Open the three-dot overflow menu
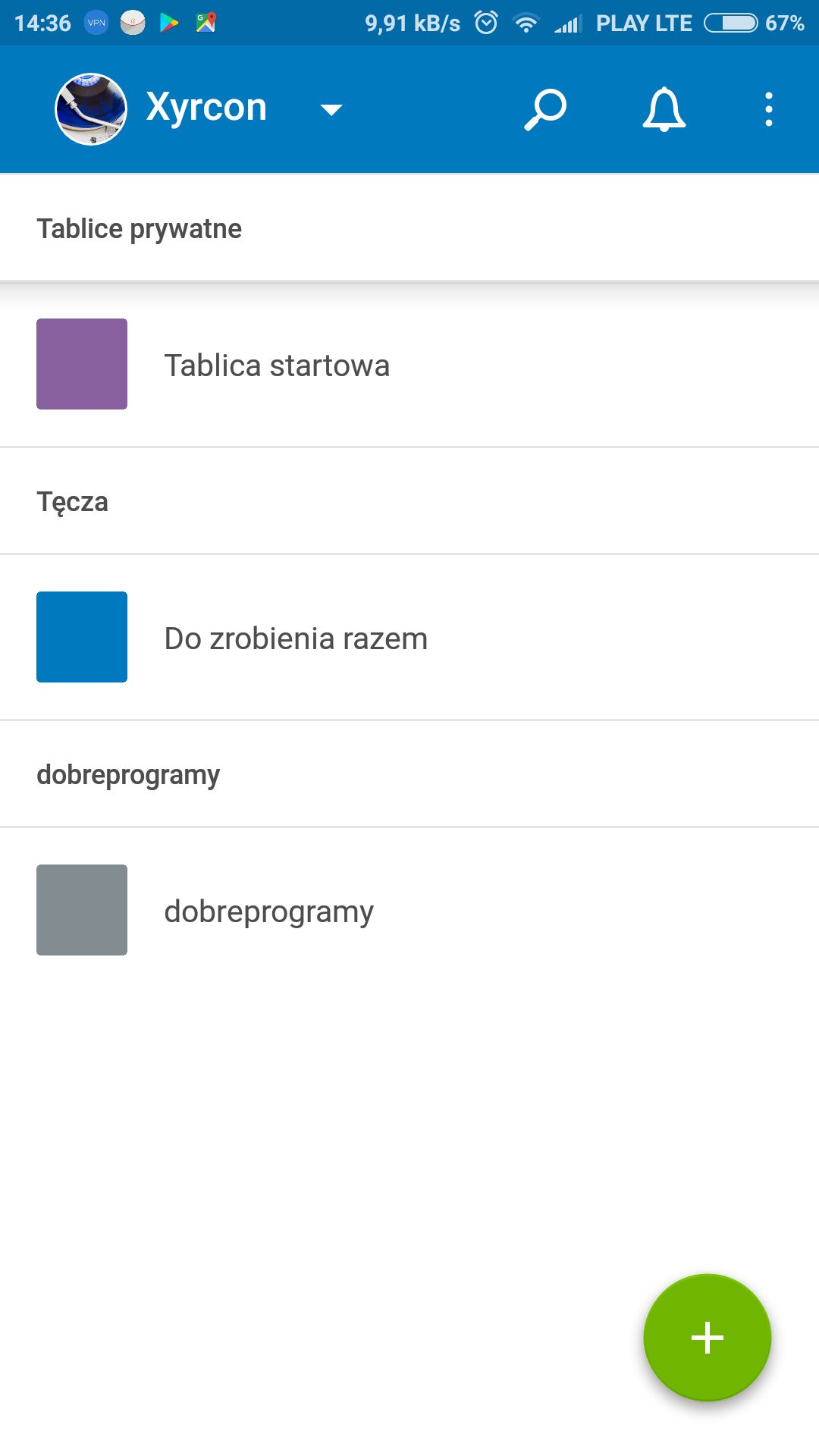Screen dimensions: 819x1456 769,109
